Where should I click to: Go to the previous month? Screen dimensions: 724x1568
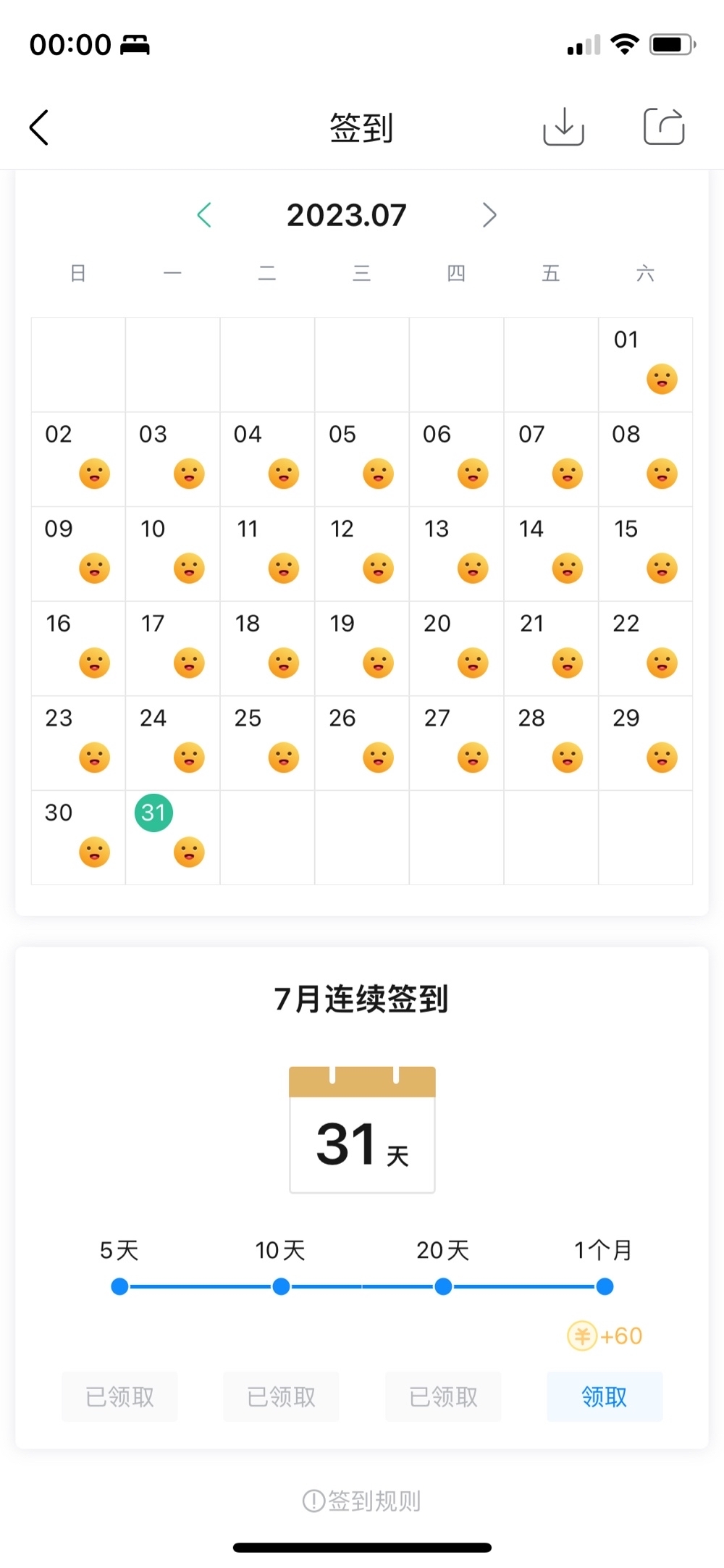[x=204, y=215]
